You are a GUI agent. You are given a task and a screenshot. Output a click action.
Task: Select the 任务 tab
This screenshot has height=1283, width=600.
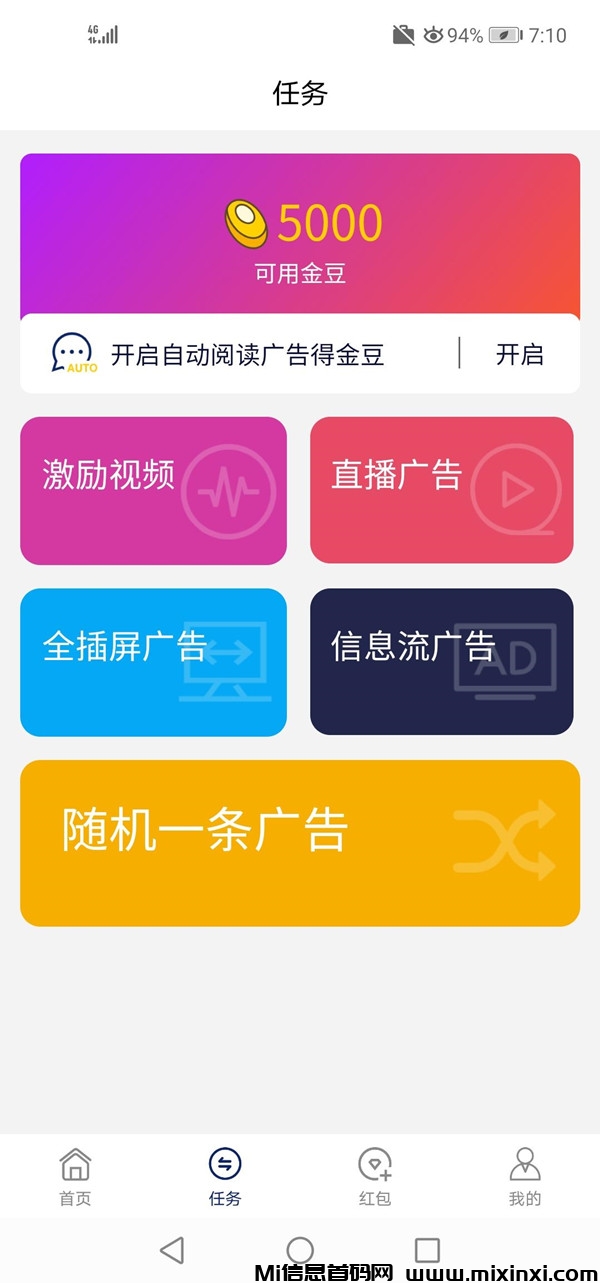tap(225, 1176)
